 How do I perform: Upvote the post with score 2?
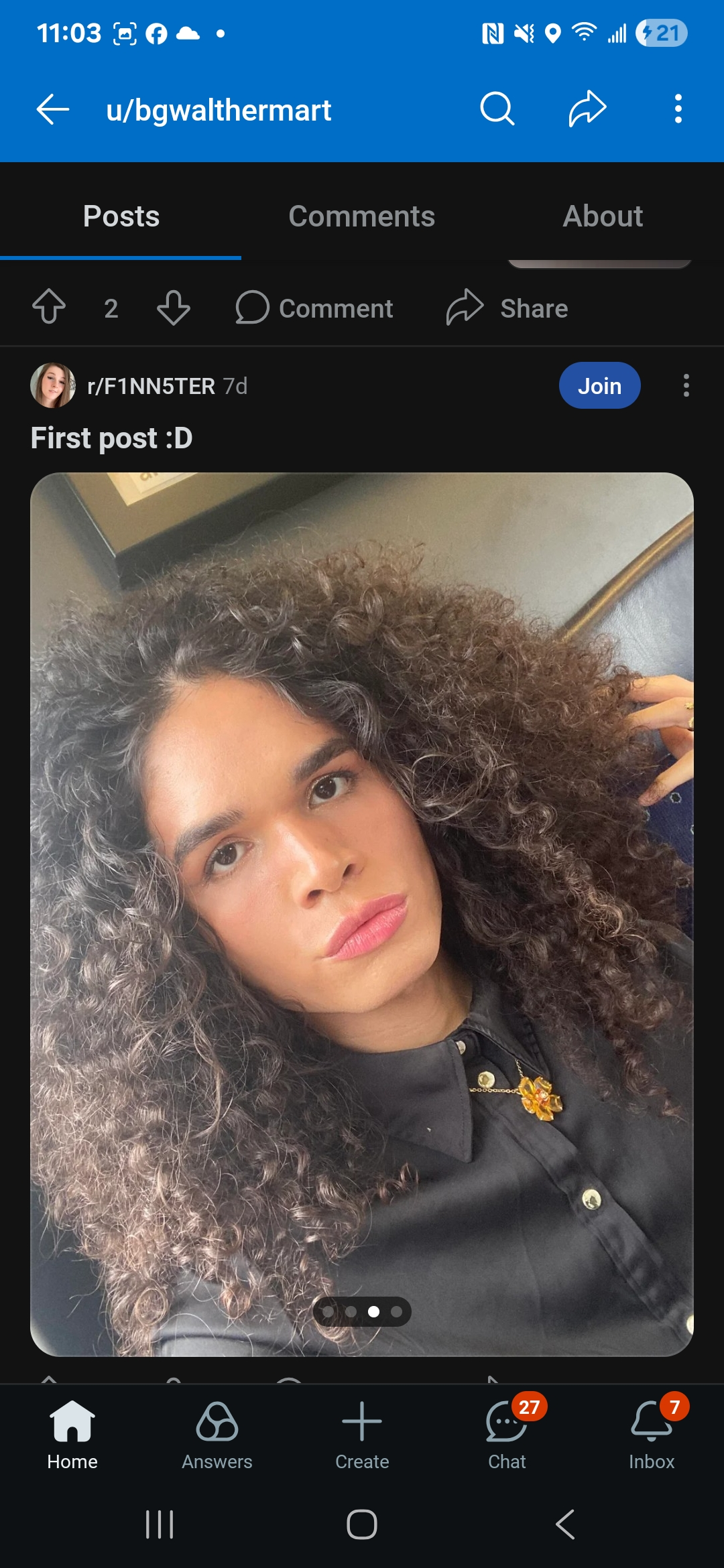49,308
